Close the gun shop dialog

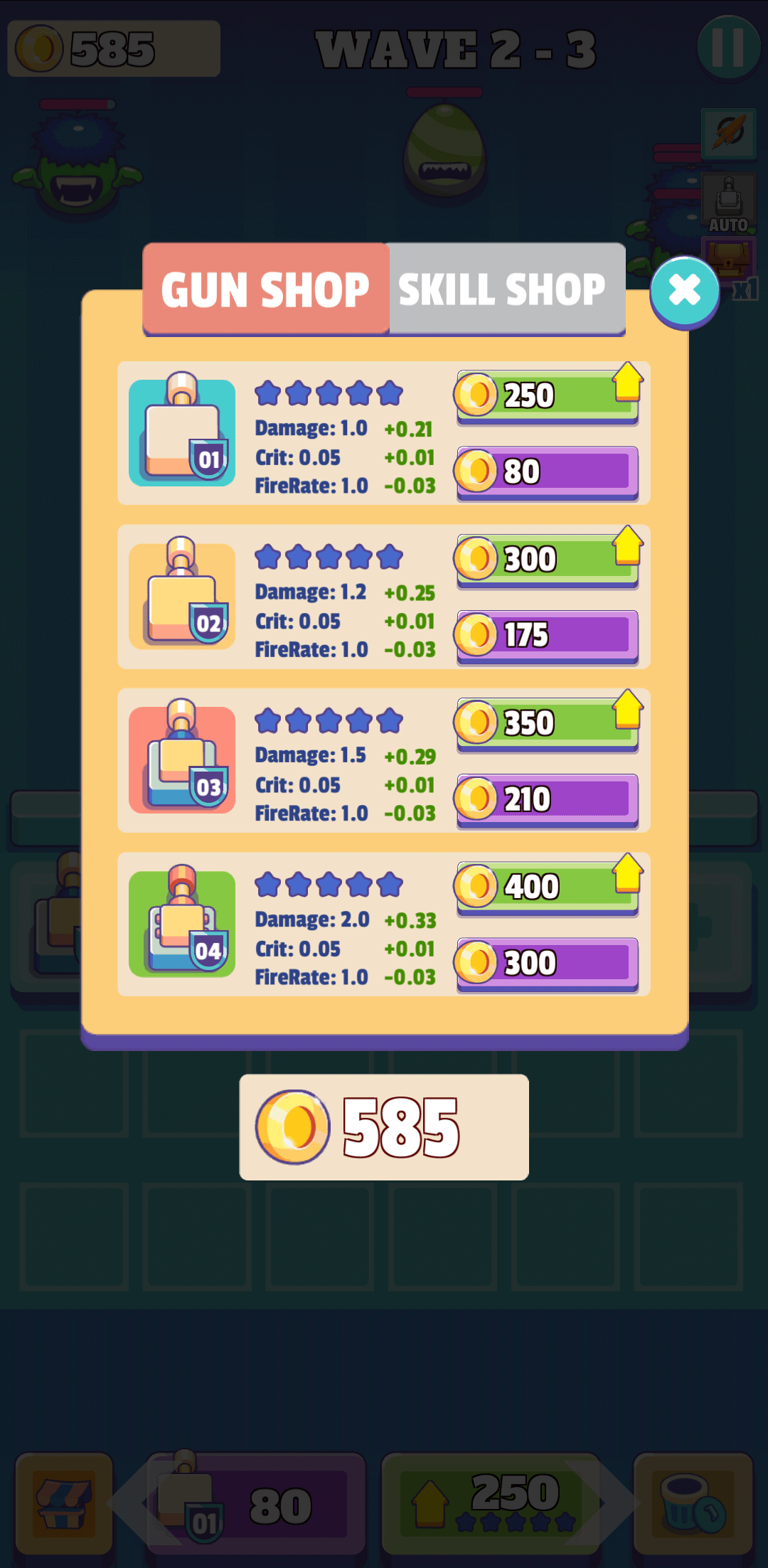(685, 291)
